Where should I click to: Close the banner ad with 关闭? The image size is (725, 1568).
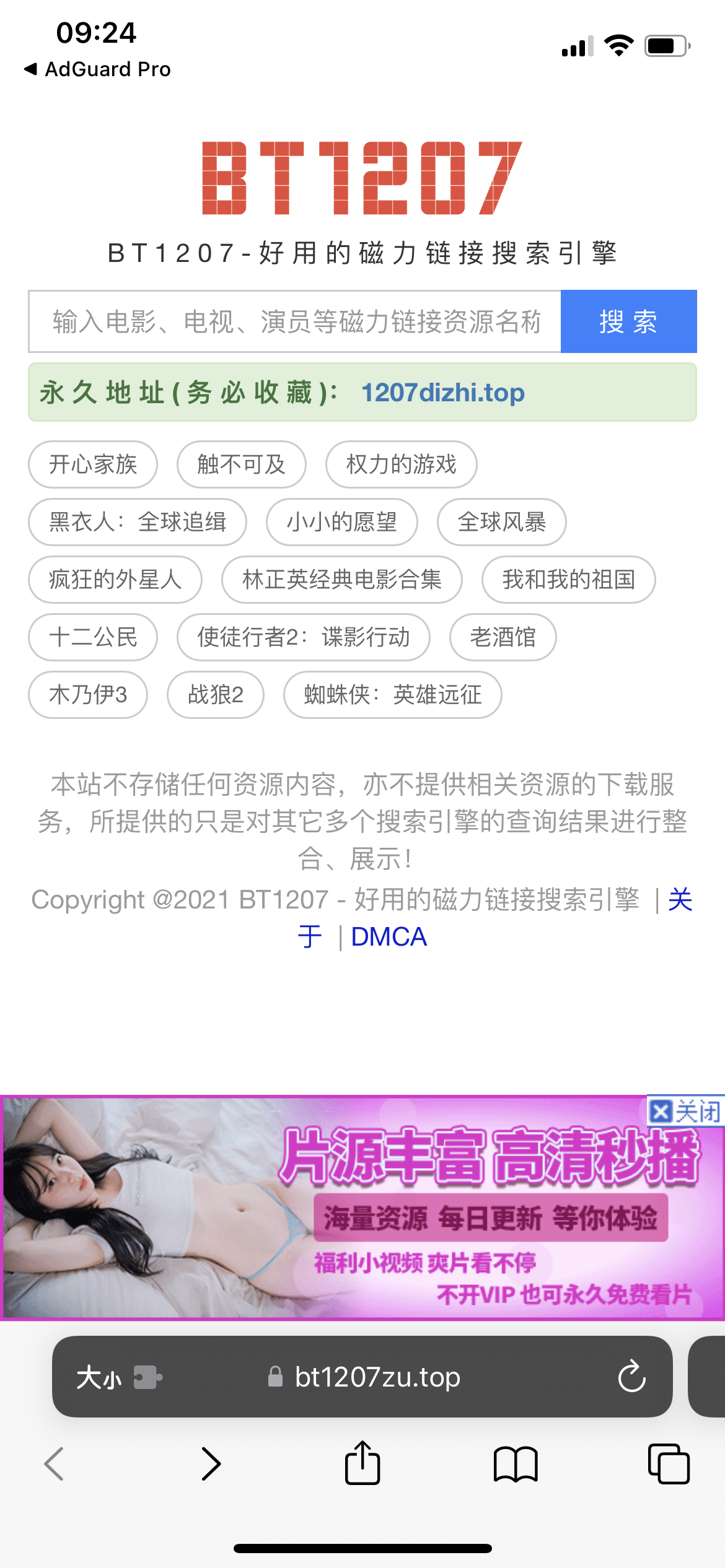(x=685, y=1112)
